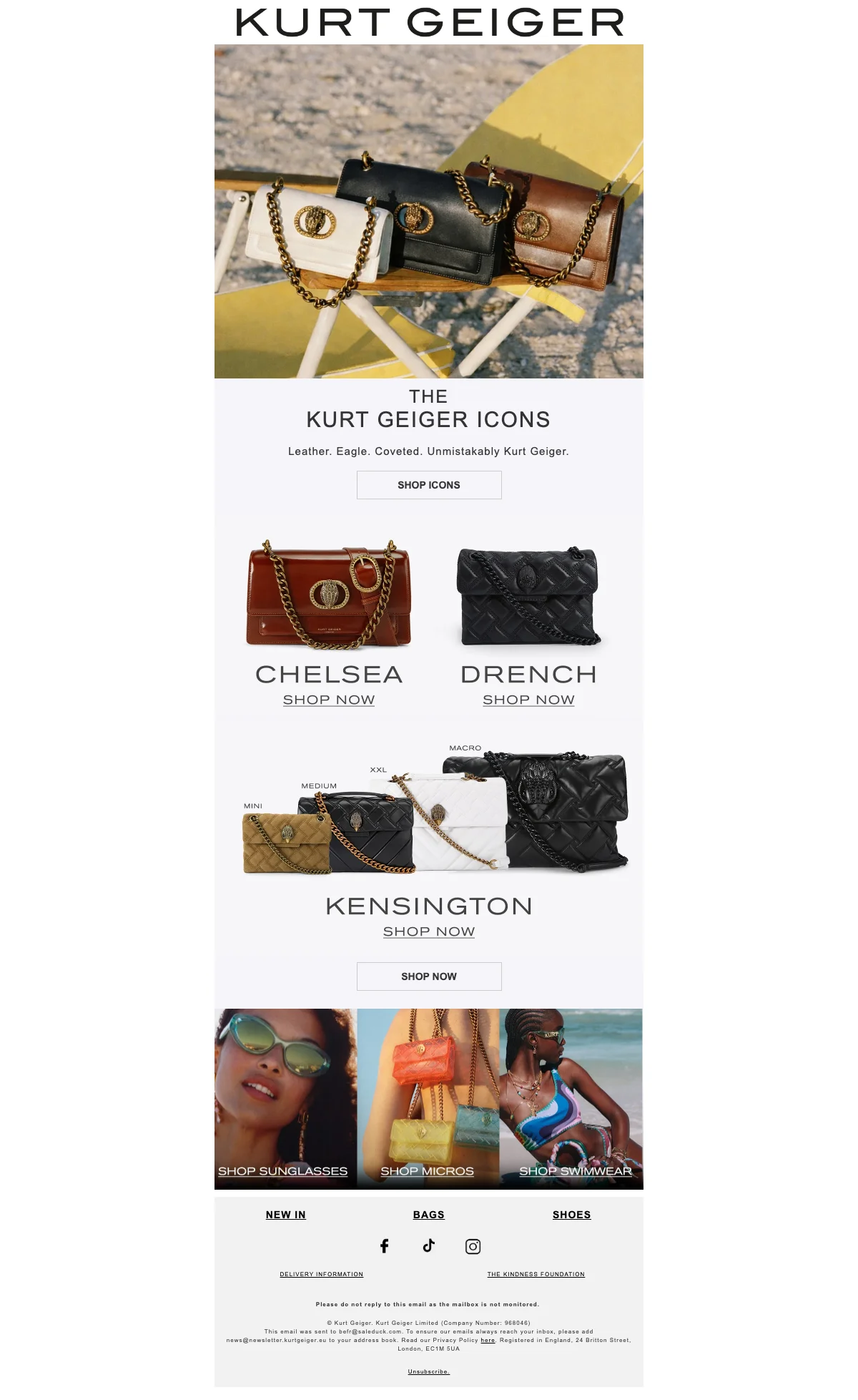The image size is (858, 1400).
Task: Open the Facebook icon
Action: (385, 1246)
